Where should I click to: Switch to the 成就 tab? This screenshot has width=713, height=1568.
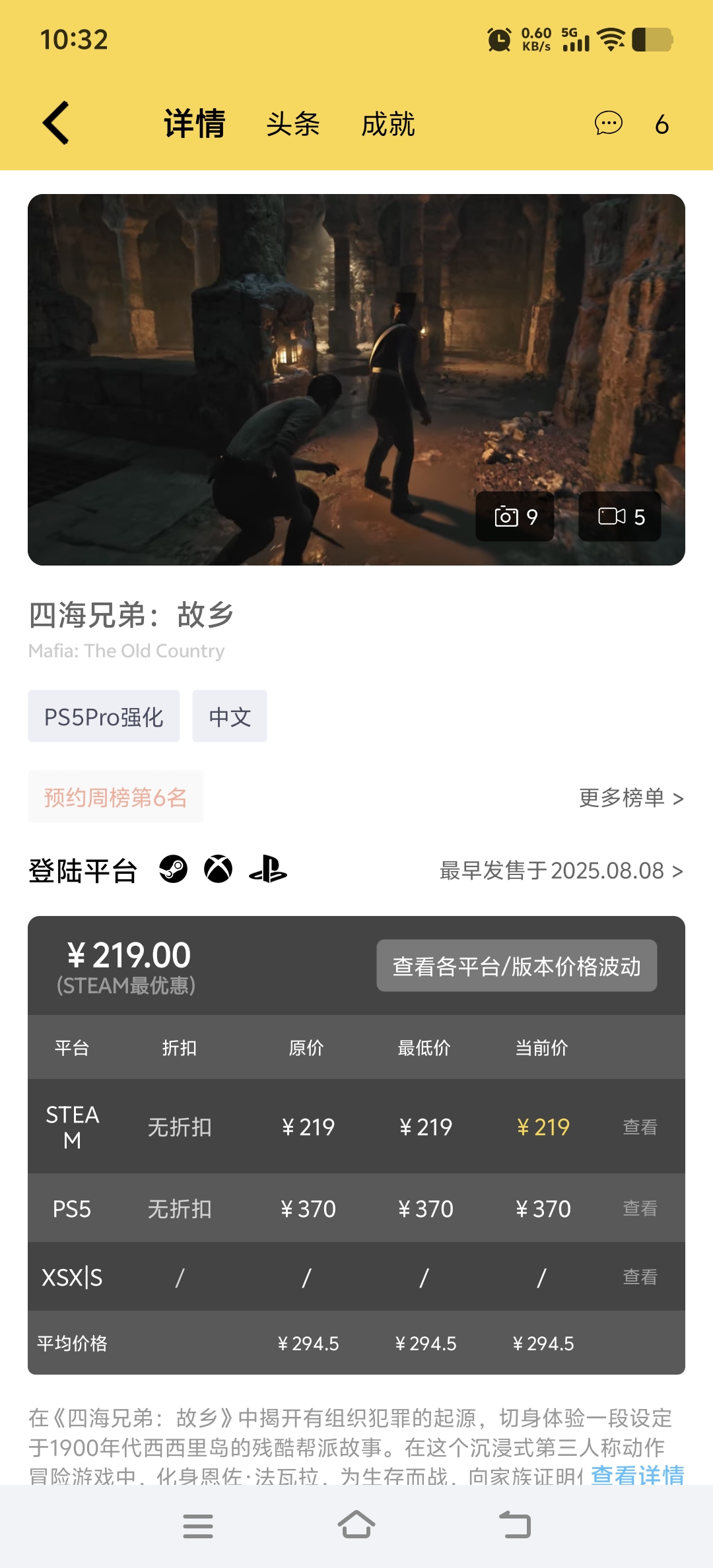[x=388, y=124]
